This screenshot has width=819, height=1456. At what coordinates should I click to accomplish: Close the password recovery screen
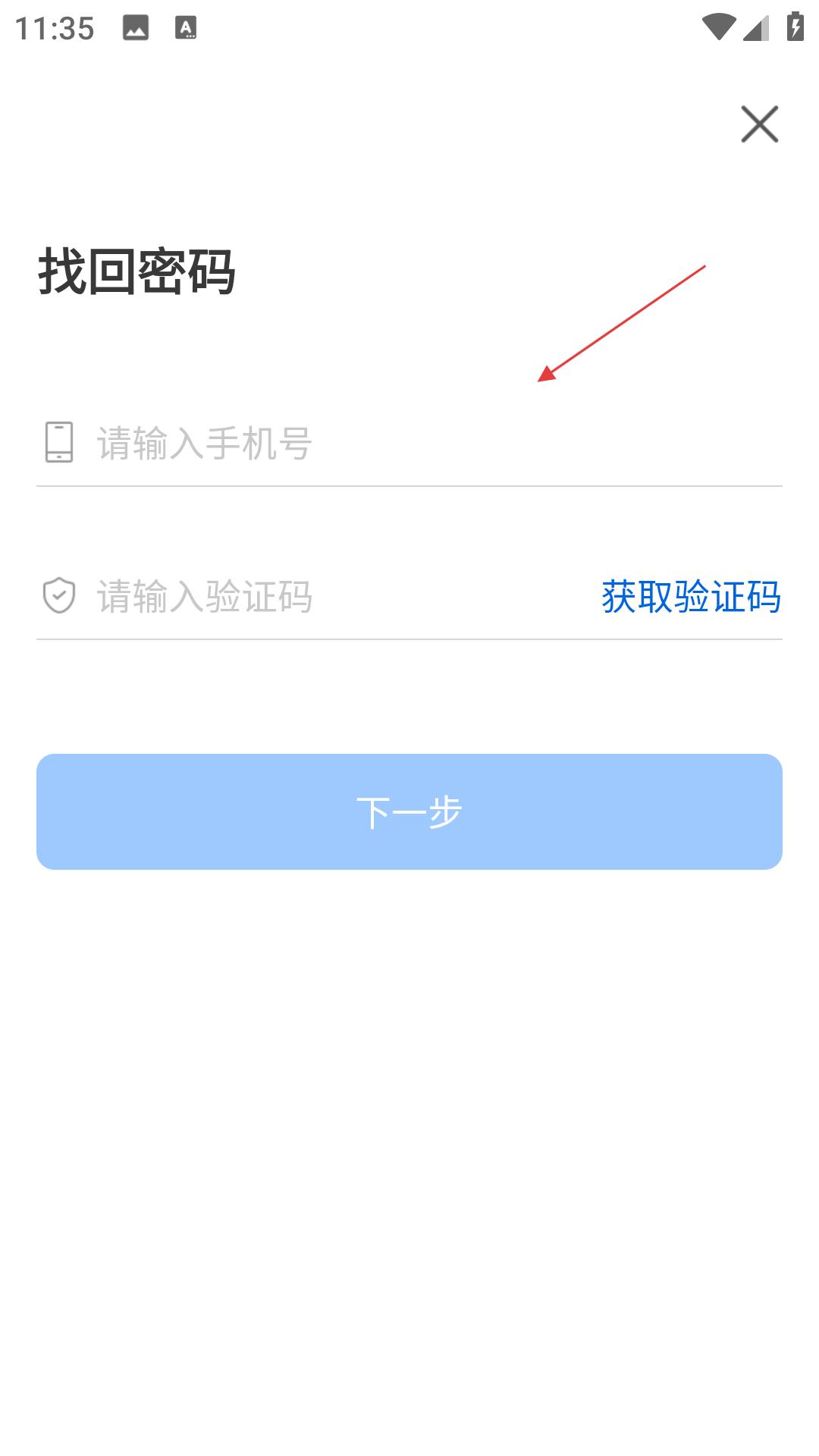tap(759, 124)
